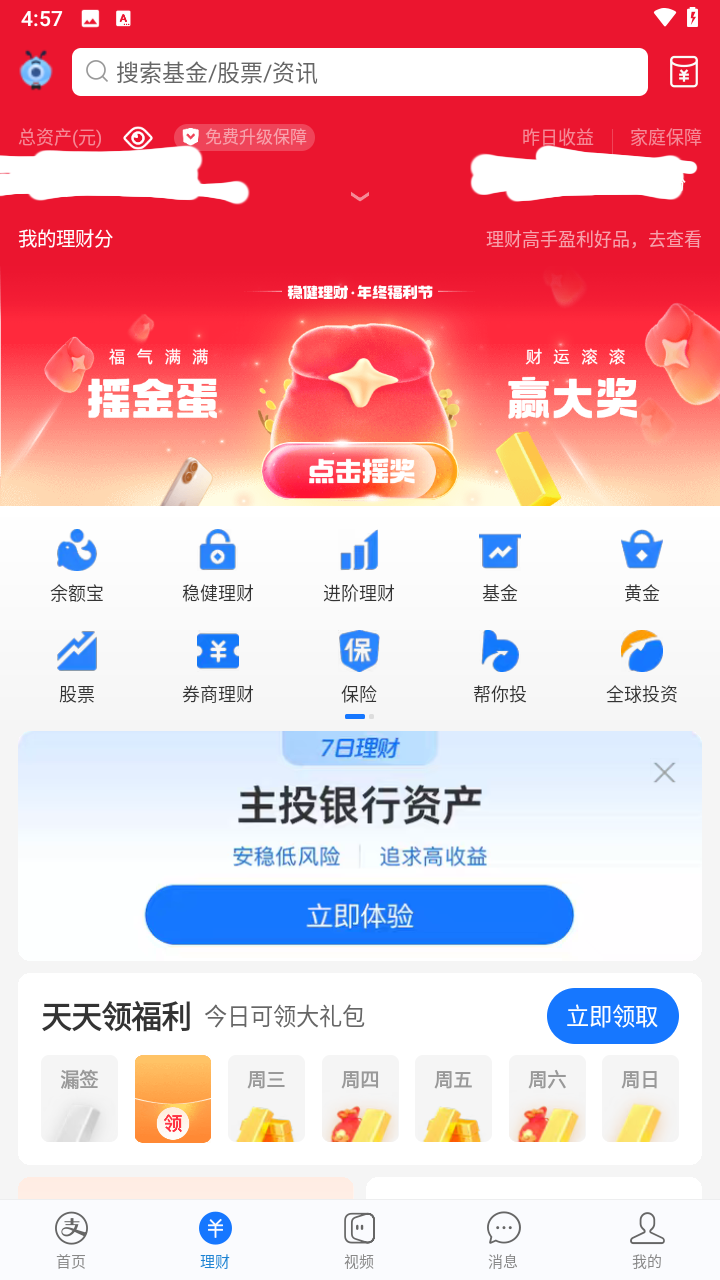Open 全球投资 section
720x1280 pixels.
tap(642, 667)
